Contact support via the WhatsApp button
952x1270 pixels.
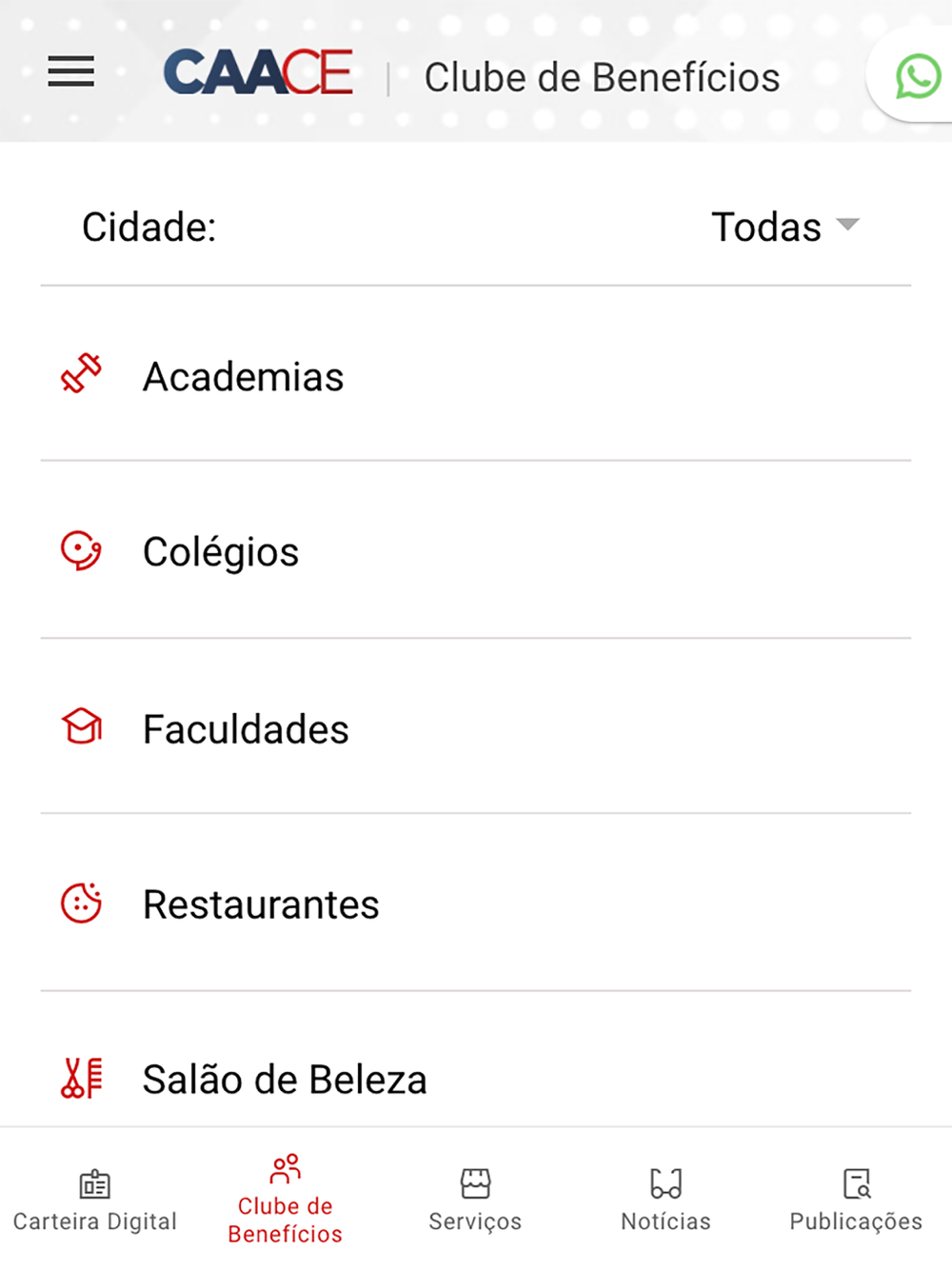(x=917, y=77)
